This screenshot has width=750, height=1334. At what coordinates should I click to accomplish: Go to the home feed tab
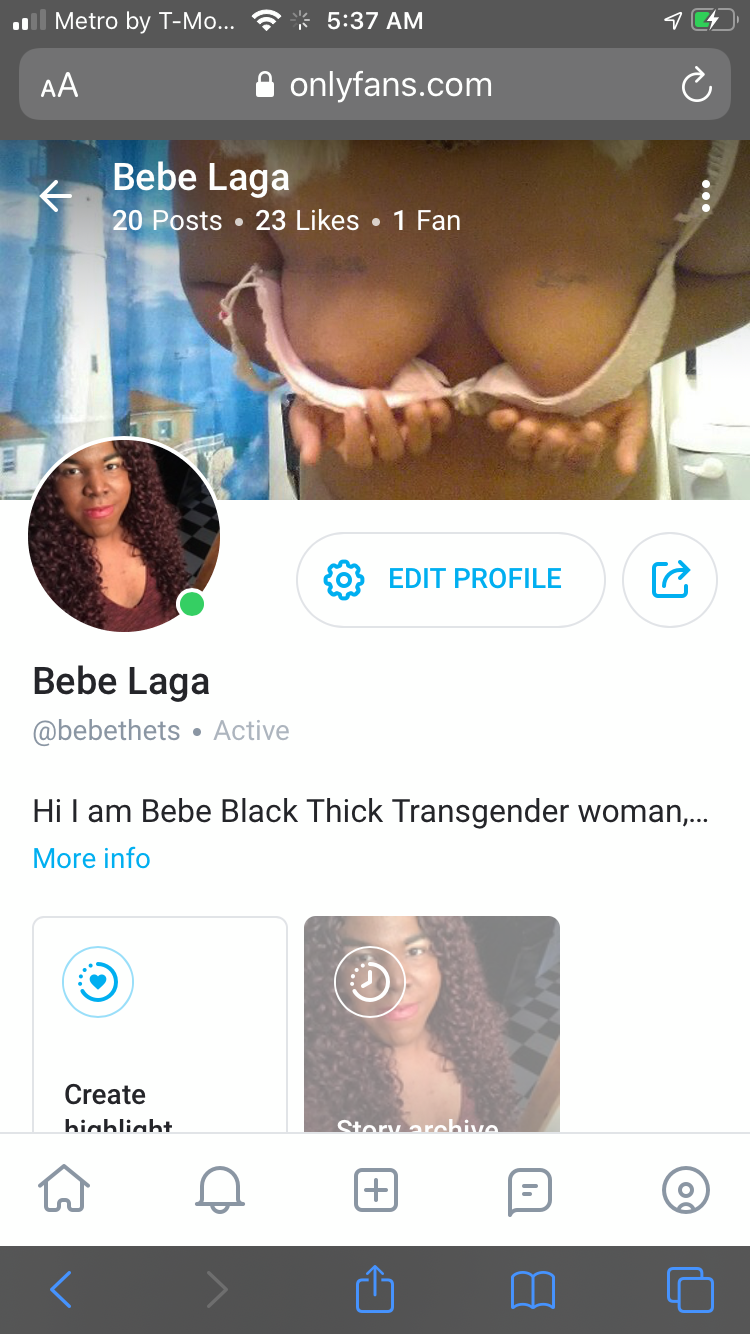tap(64, 1190)
